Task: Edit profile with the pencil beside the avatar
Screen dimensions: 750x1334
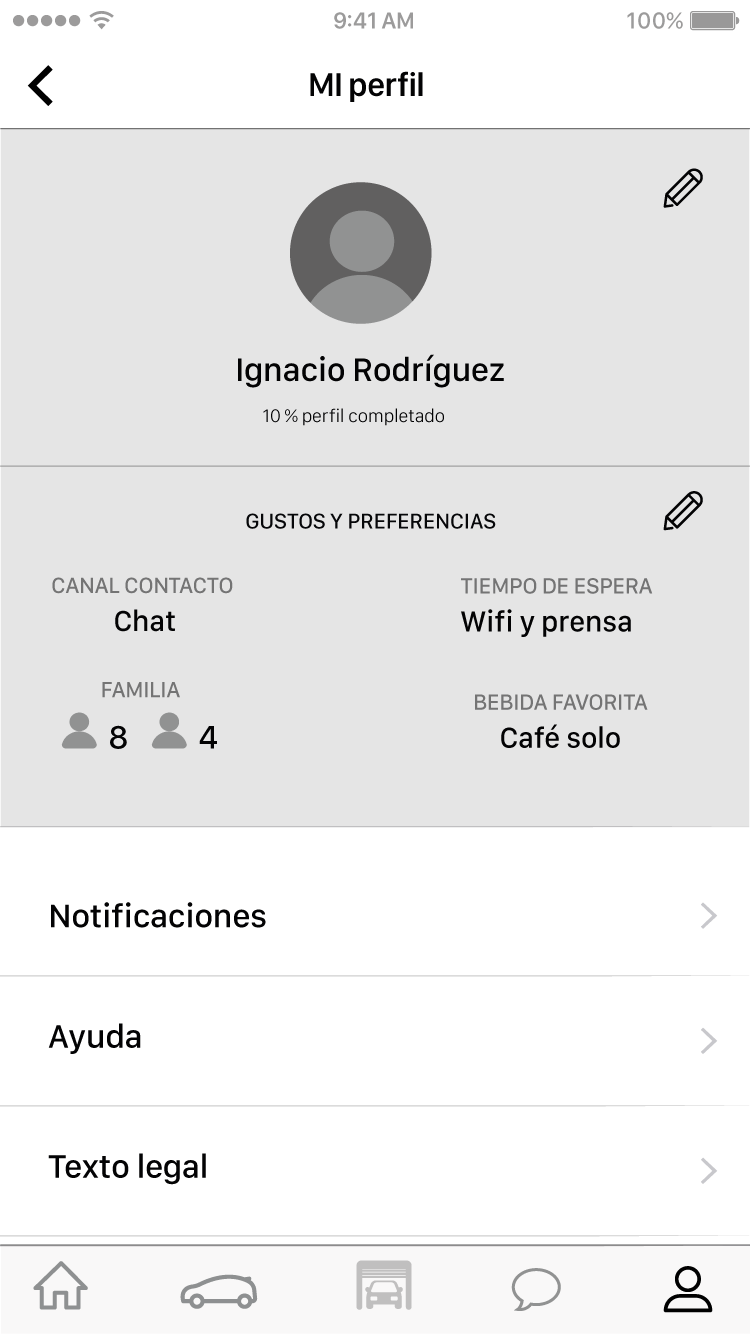Action: [683, 188]
